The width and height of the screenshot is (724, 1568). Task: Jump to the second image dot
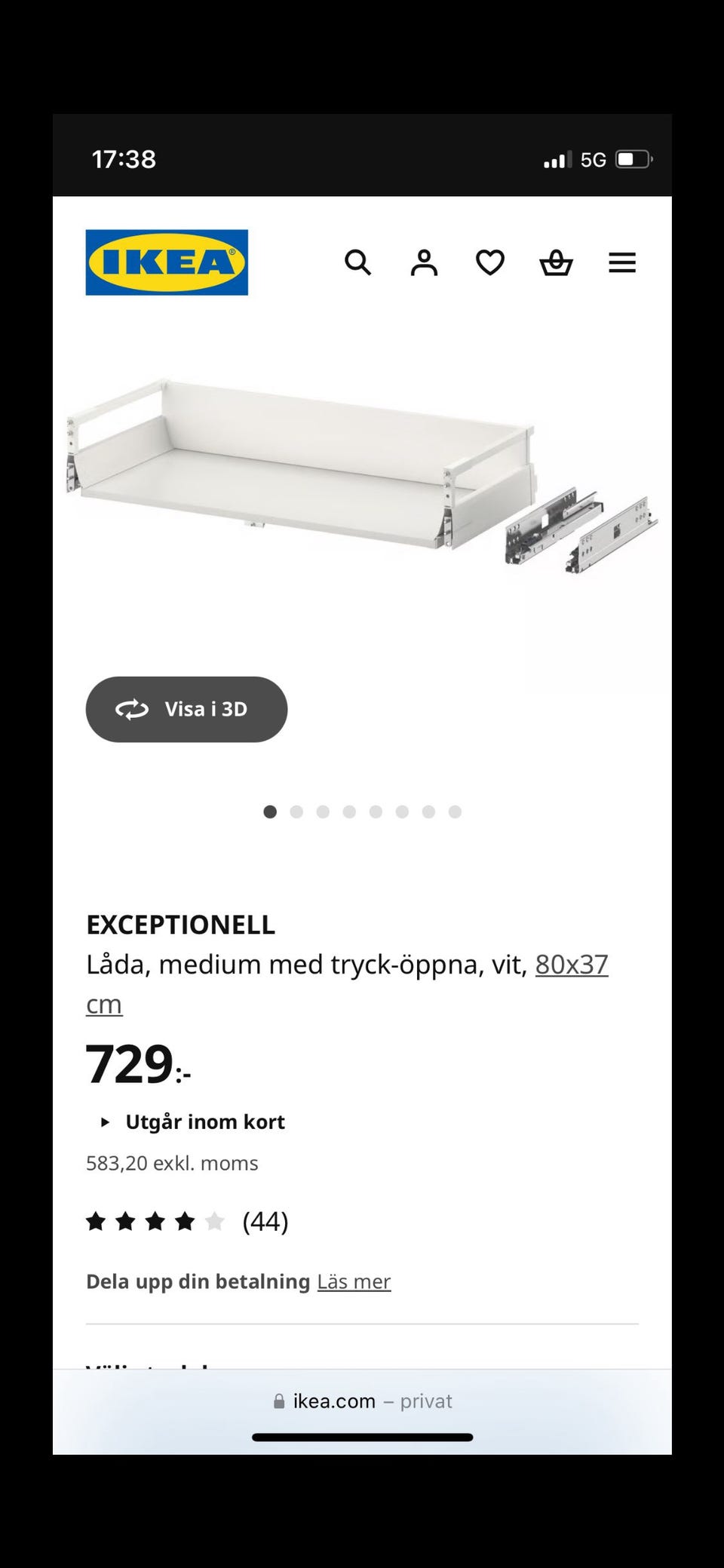296,812
